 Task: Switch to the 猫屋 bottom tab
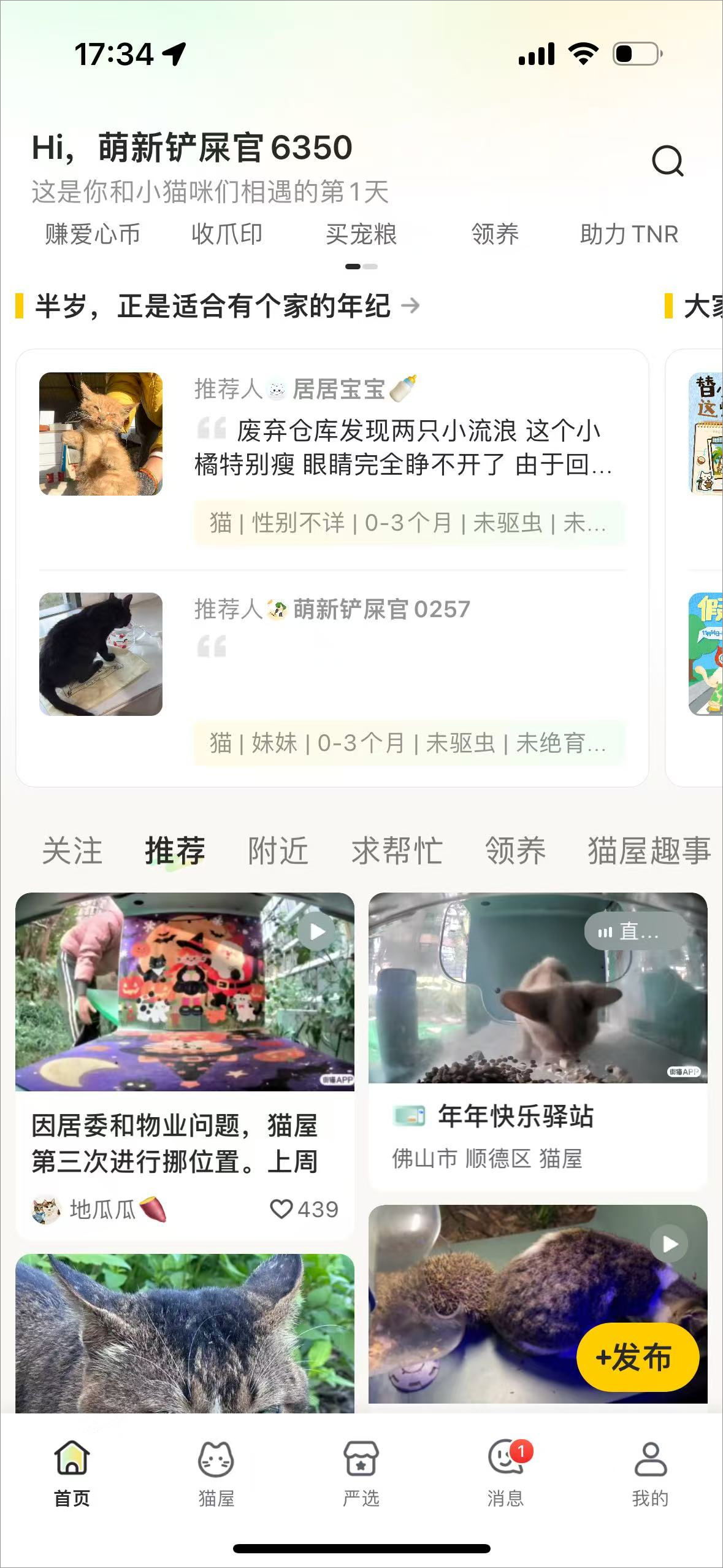click(216, 1472)
